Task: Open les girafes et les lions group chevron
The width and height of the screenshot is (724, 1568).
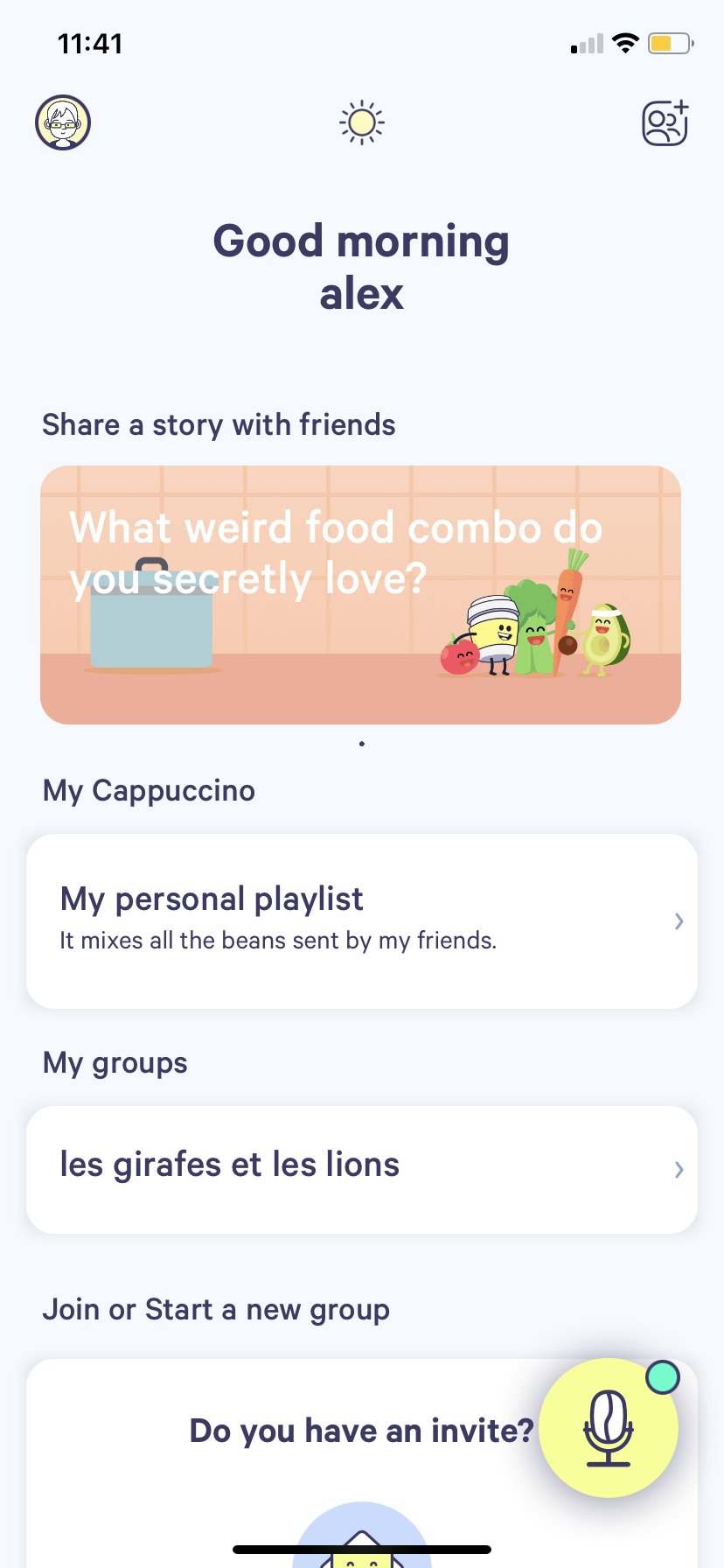Action: tap(679, 1169)
